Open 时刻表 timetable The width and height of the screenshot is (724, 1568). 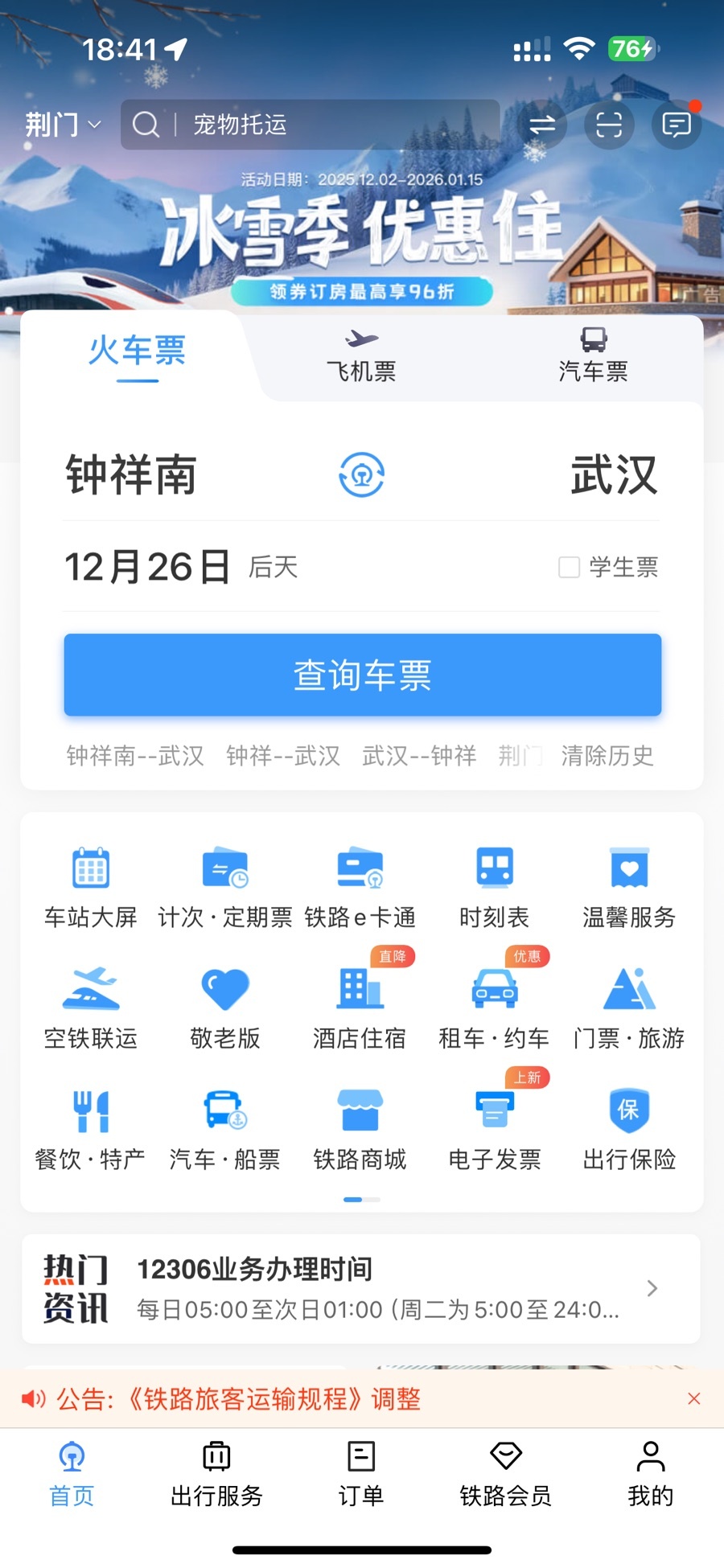coord(494,885)
